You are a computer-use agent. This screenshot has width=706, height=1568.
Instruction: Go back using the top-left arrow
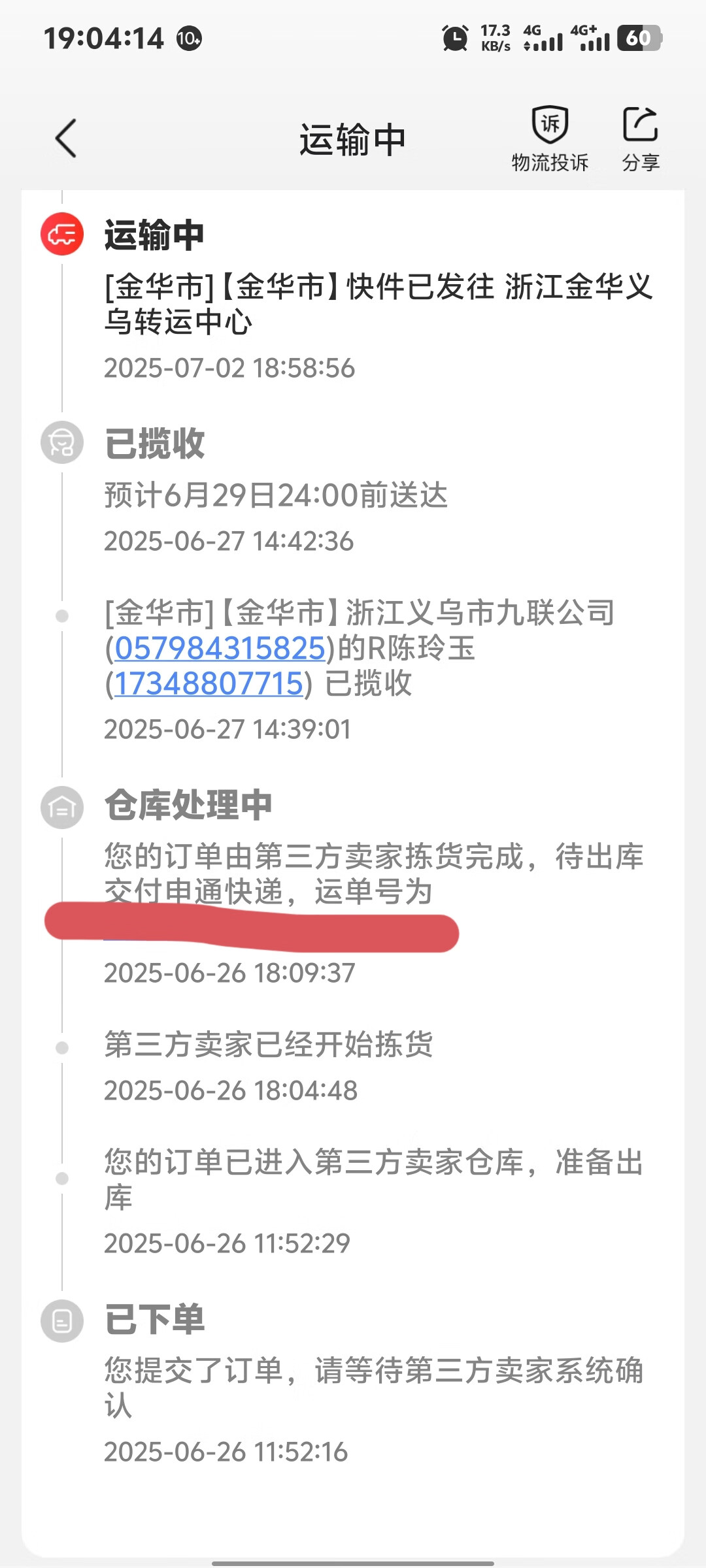(66, 139)
